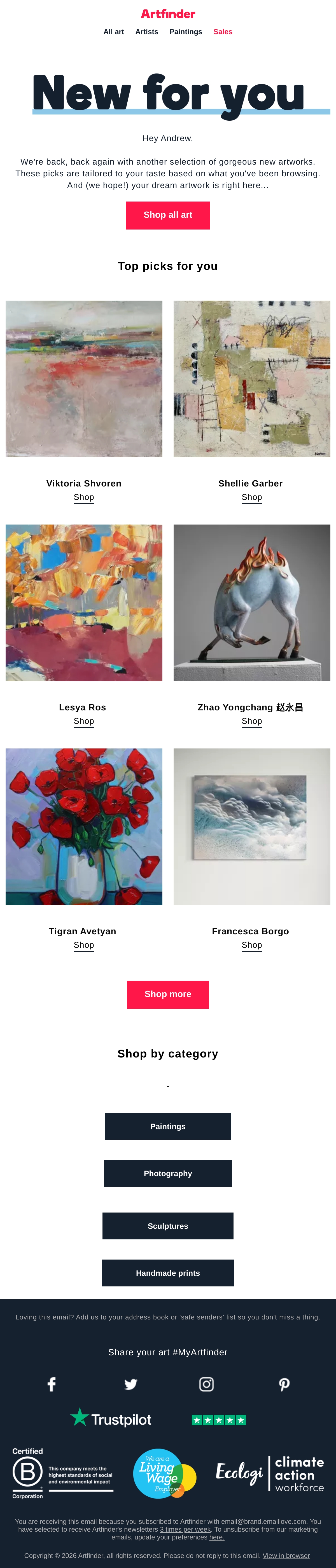Open the Zhao Yongchang sculpture image

click(x=252, y=603)
